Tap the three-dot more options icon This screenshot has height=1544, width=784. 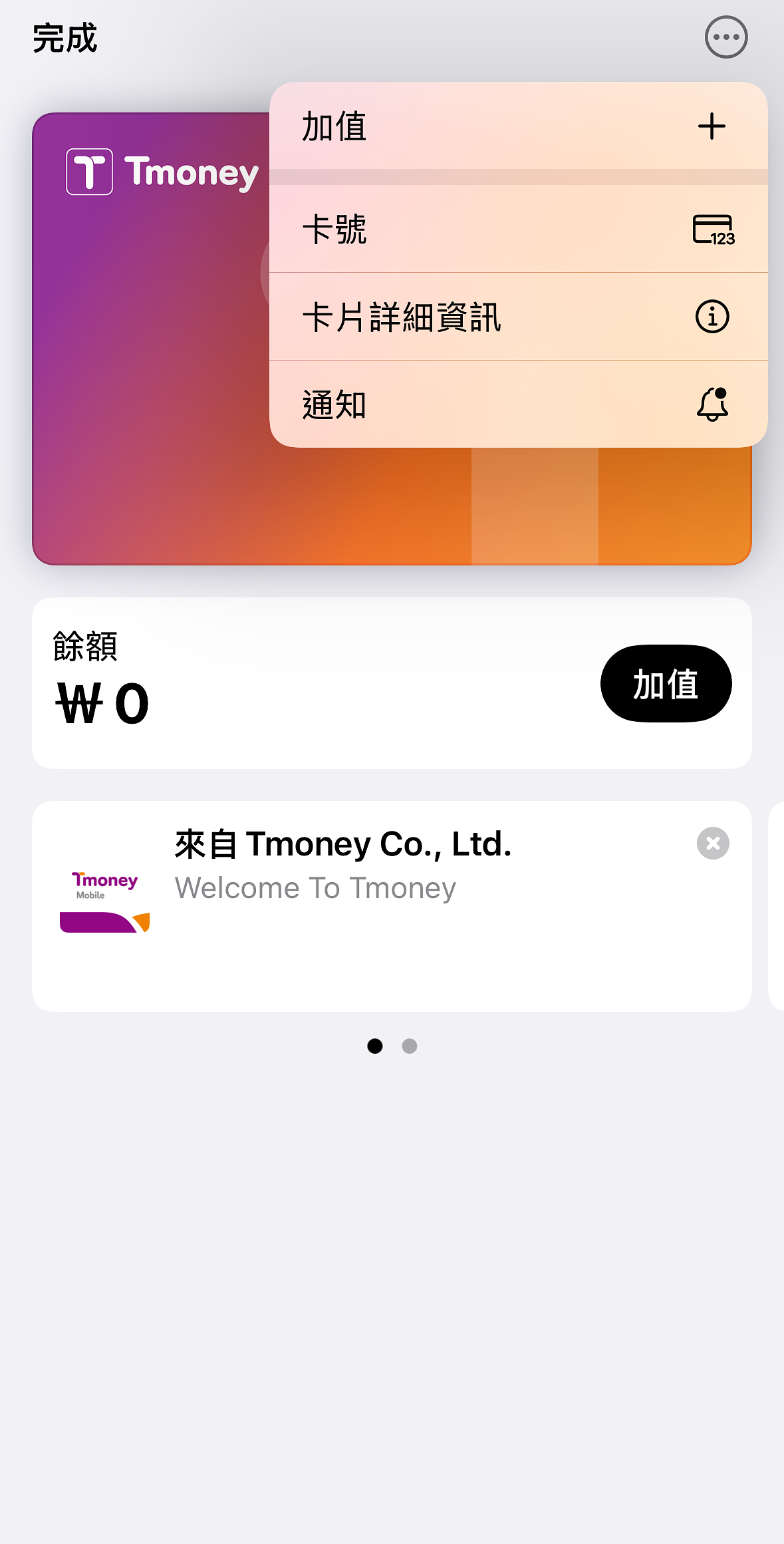725,37
